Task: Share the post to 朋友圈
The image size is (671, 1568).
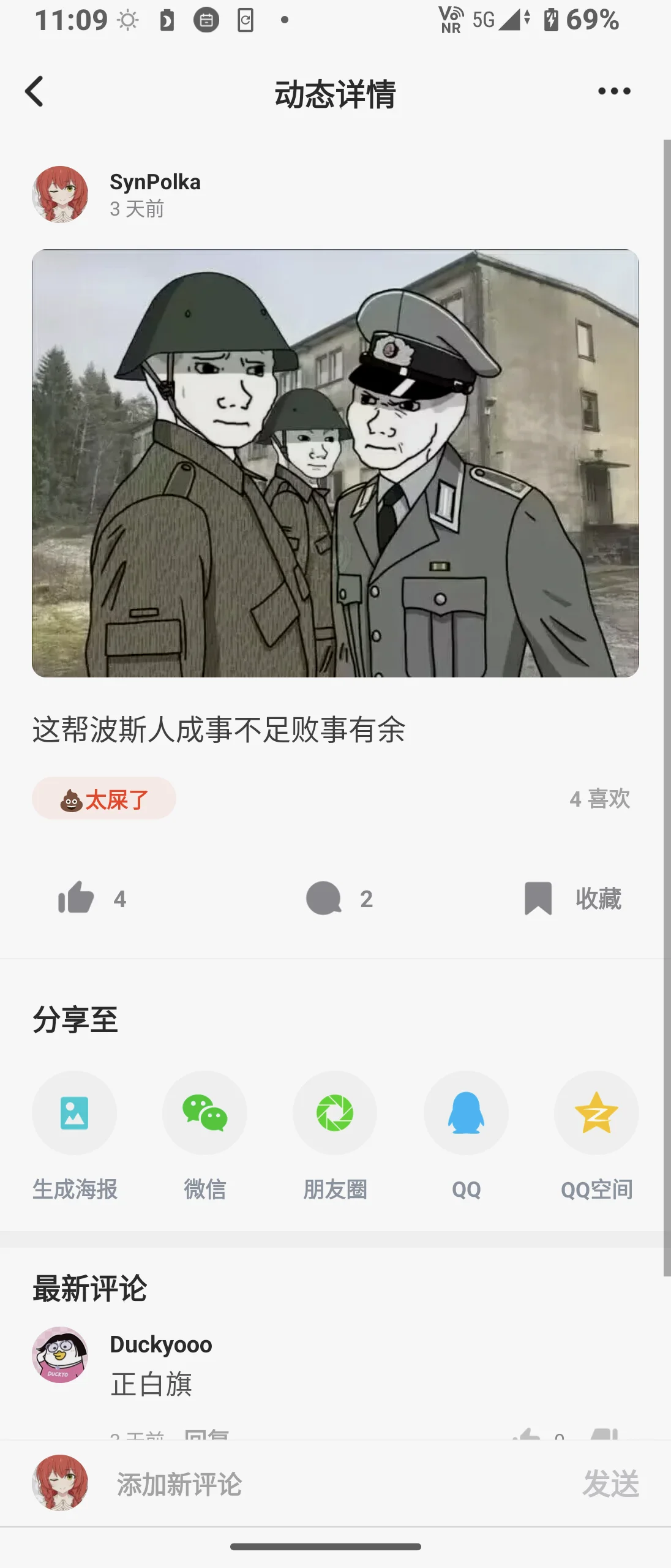Action: coord(335,1113)
